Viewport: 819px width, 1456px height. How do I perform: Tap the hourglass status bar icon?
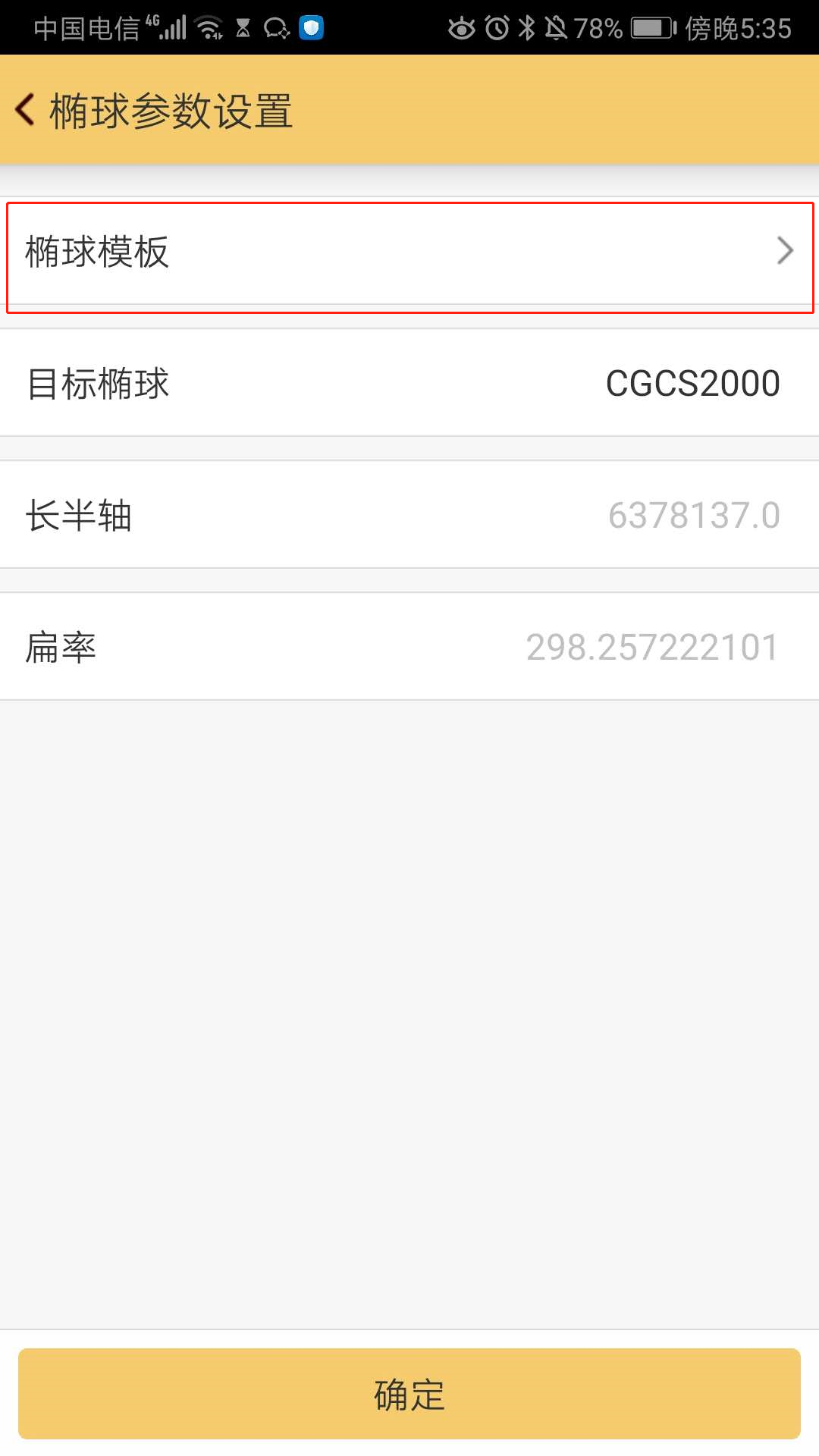click(x=244, y=27)
